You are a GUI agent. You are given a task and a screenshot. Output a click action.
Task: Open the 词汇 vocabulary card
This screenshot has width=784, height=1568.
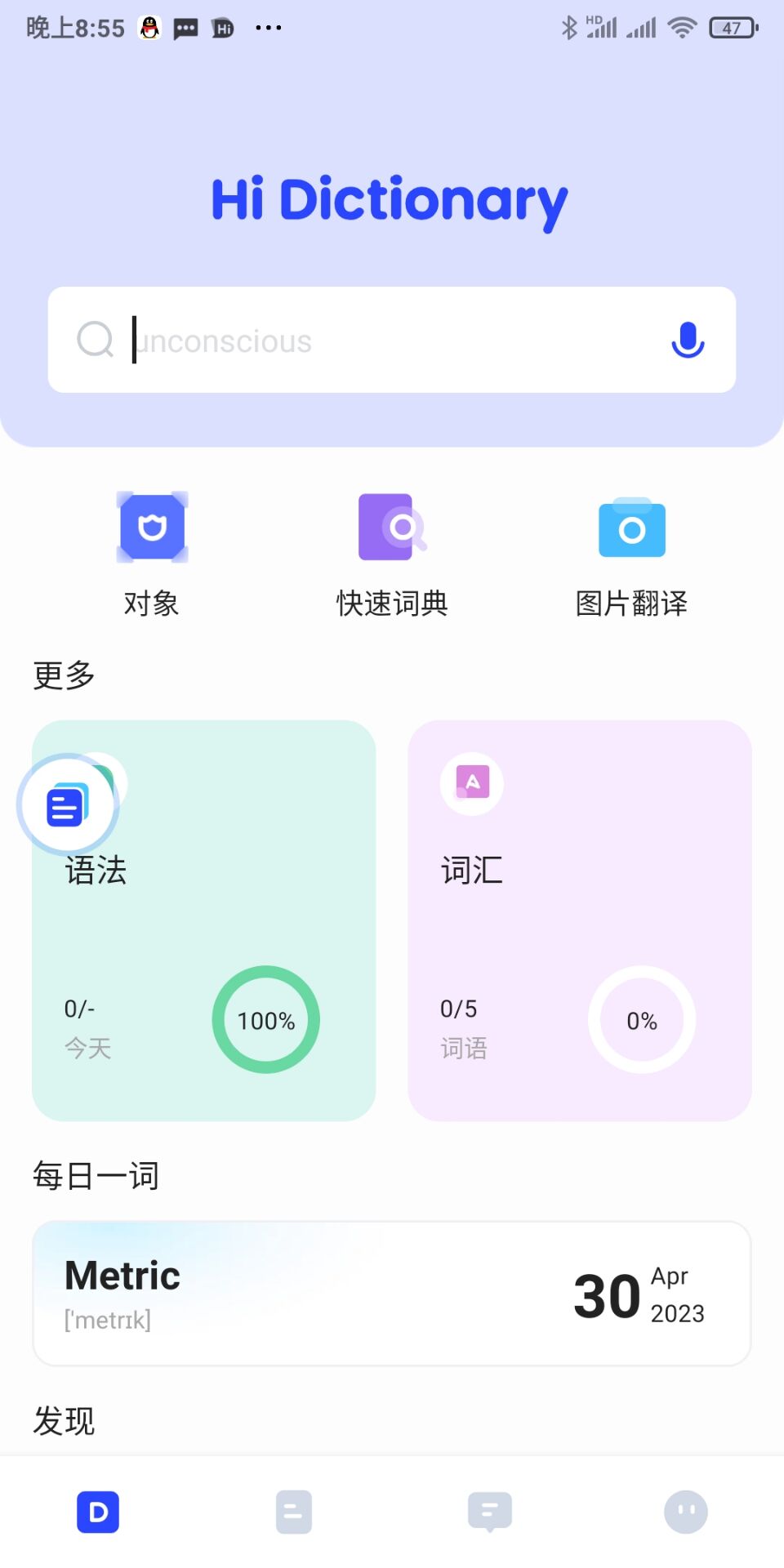580,920
